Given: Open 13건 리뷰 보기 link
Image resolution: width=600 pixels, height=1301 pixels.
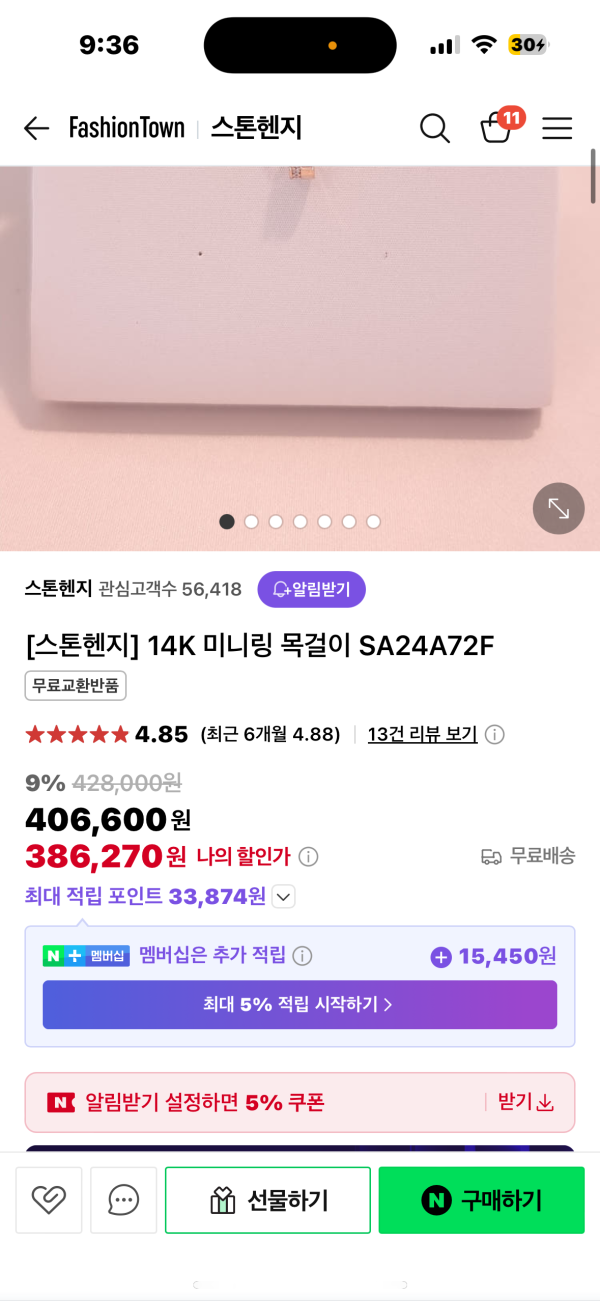Looking at the screenshot, I should (x=422, y=734).
